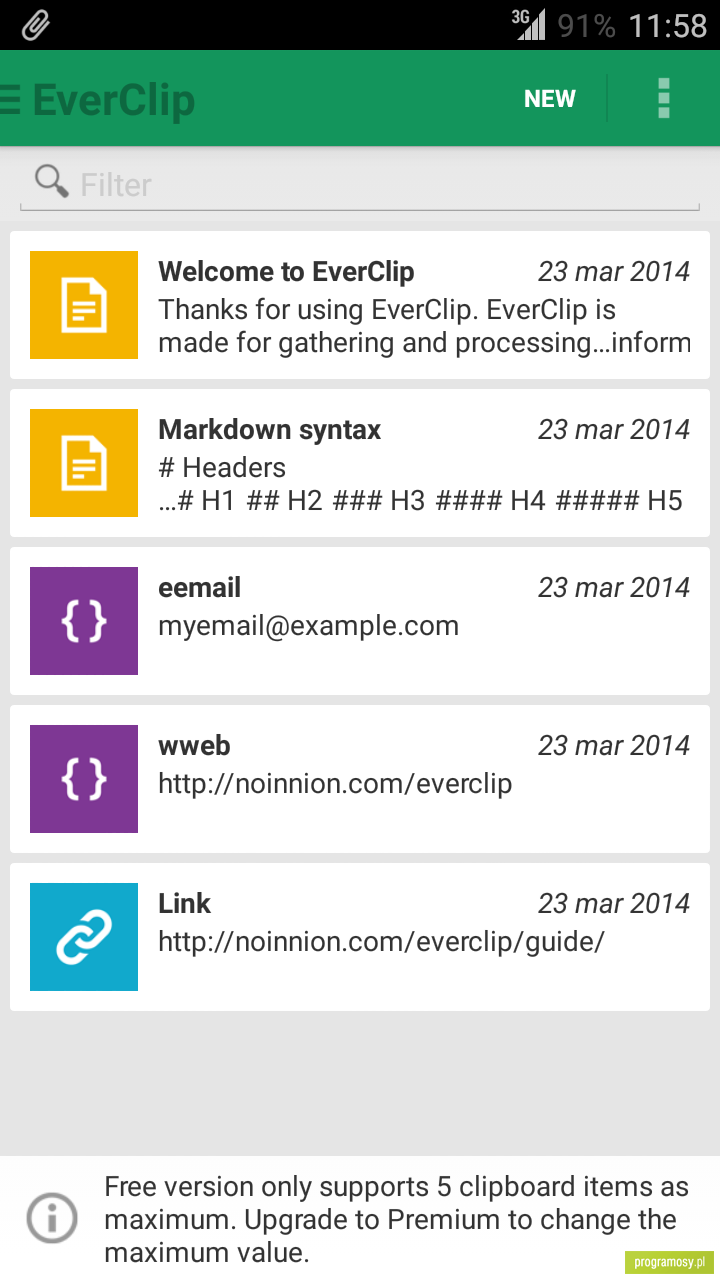Viewport: 720px width, 1280px height.
Task: Open the eemail snippet
Action: [x=360, y=621]
